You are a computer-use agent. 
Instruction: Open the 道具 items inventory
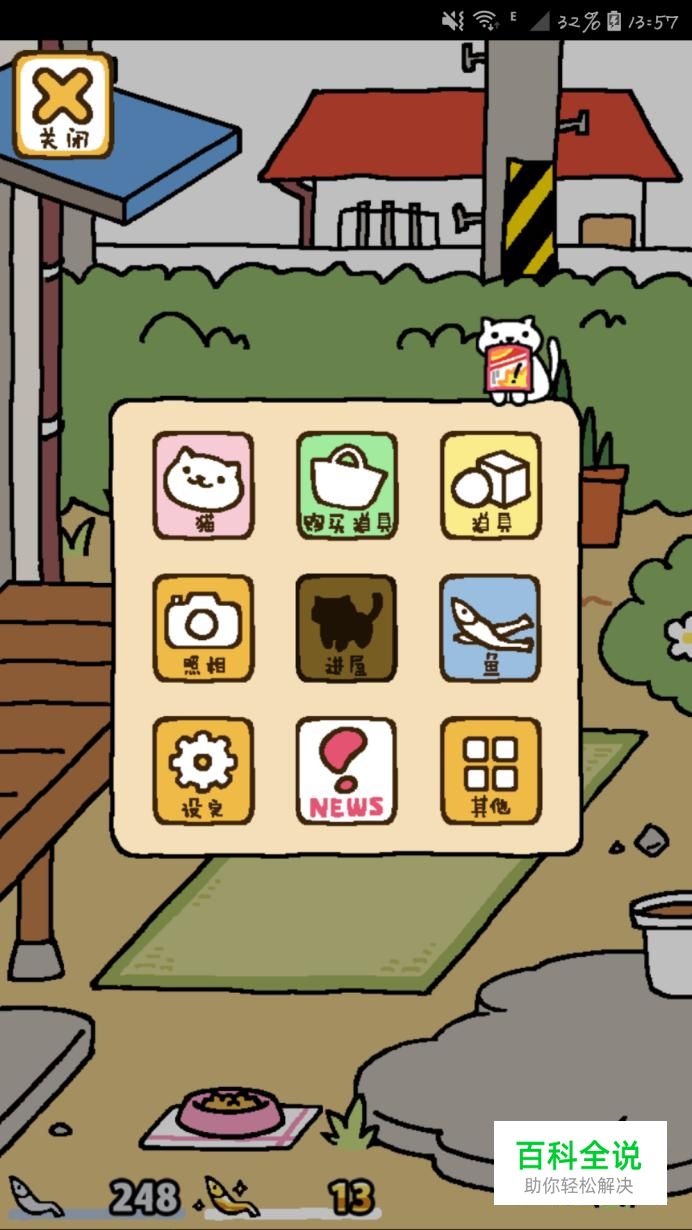[490, 486]
